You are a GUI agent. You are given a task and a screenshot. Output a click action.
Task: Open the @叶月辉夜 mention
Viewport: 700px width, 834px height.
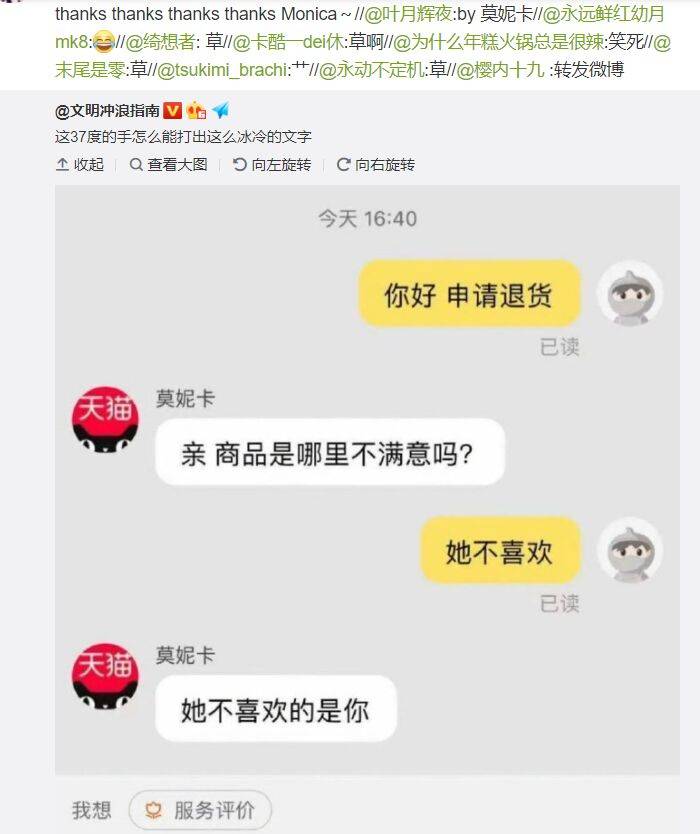[408, 14]
